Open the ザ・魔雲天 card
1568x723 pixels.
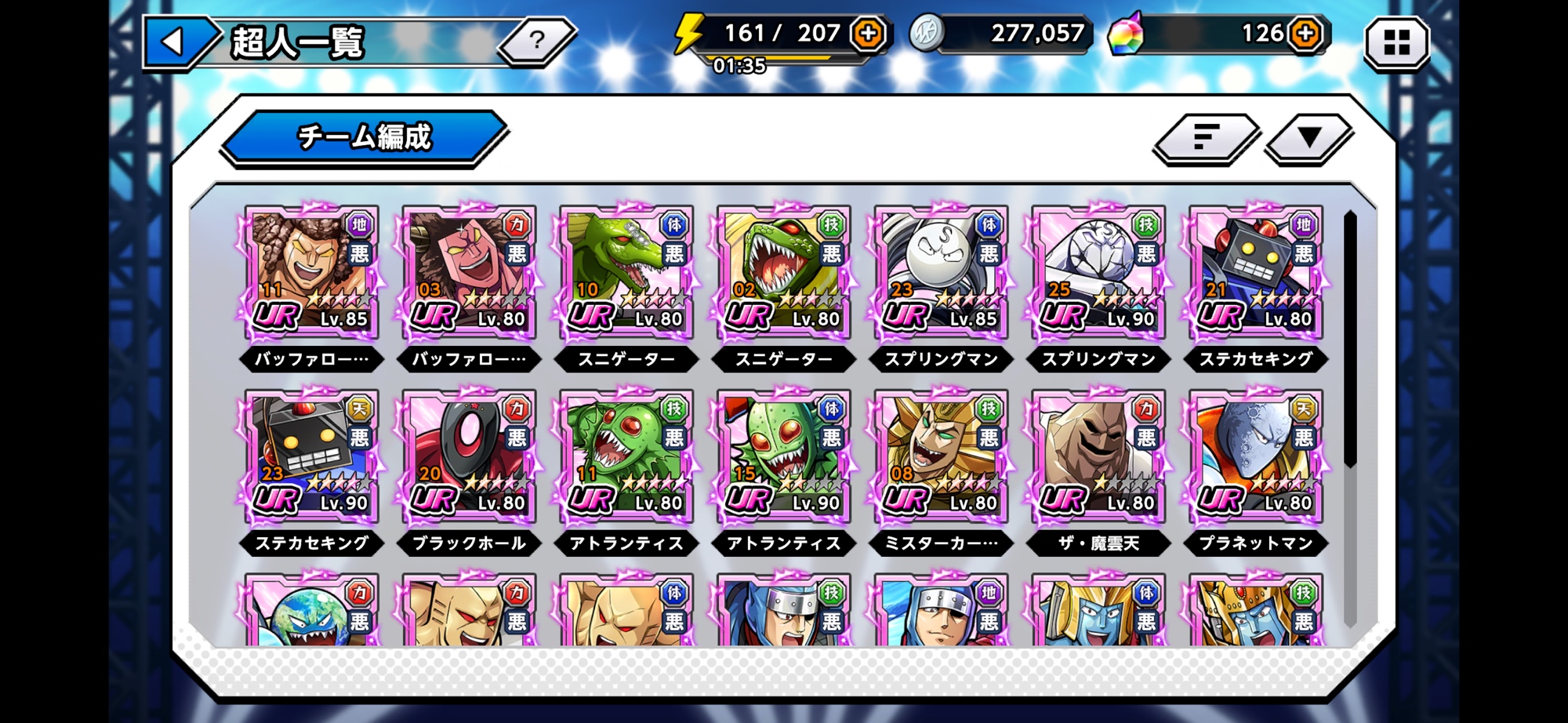click(1098, 457)
